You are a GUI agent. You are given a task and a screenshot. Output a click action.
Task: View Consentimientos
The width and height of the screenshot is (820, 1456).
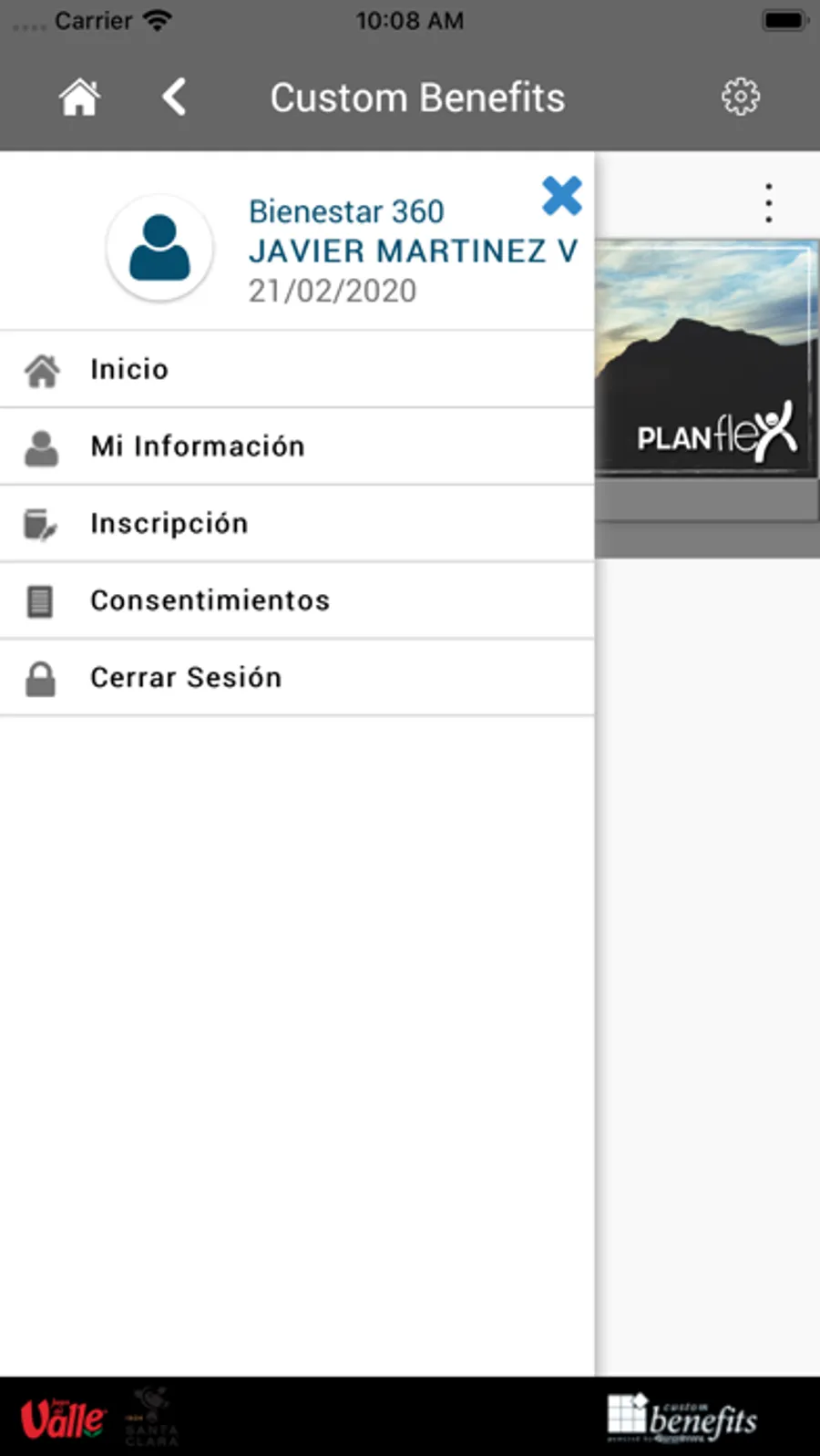coord(210,600)
